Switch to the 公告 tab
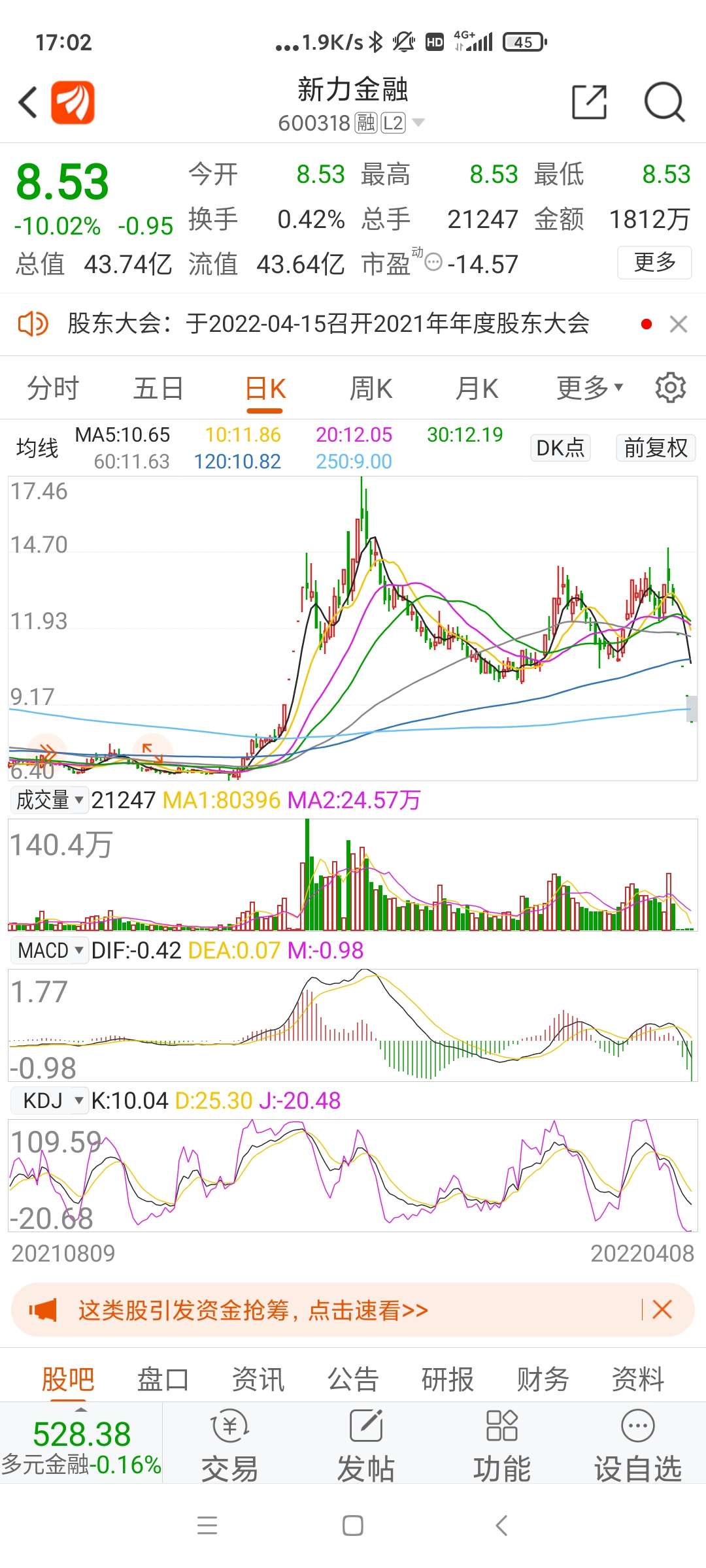This screenshot has height=1568, width=706. point(353,1379)
